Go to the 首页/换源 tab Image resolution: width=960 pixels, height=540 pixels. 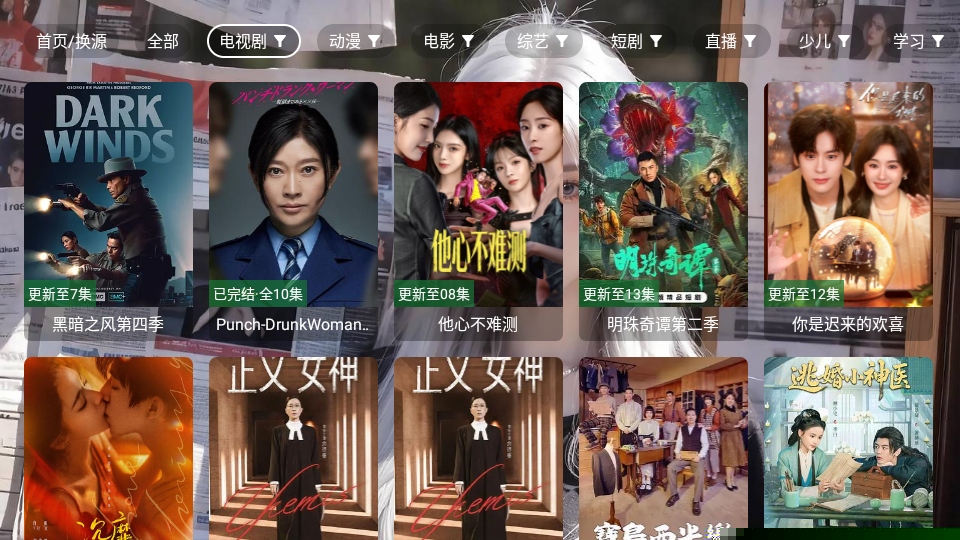pos(71,41)
